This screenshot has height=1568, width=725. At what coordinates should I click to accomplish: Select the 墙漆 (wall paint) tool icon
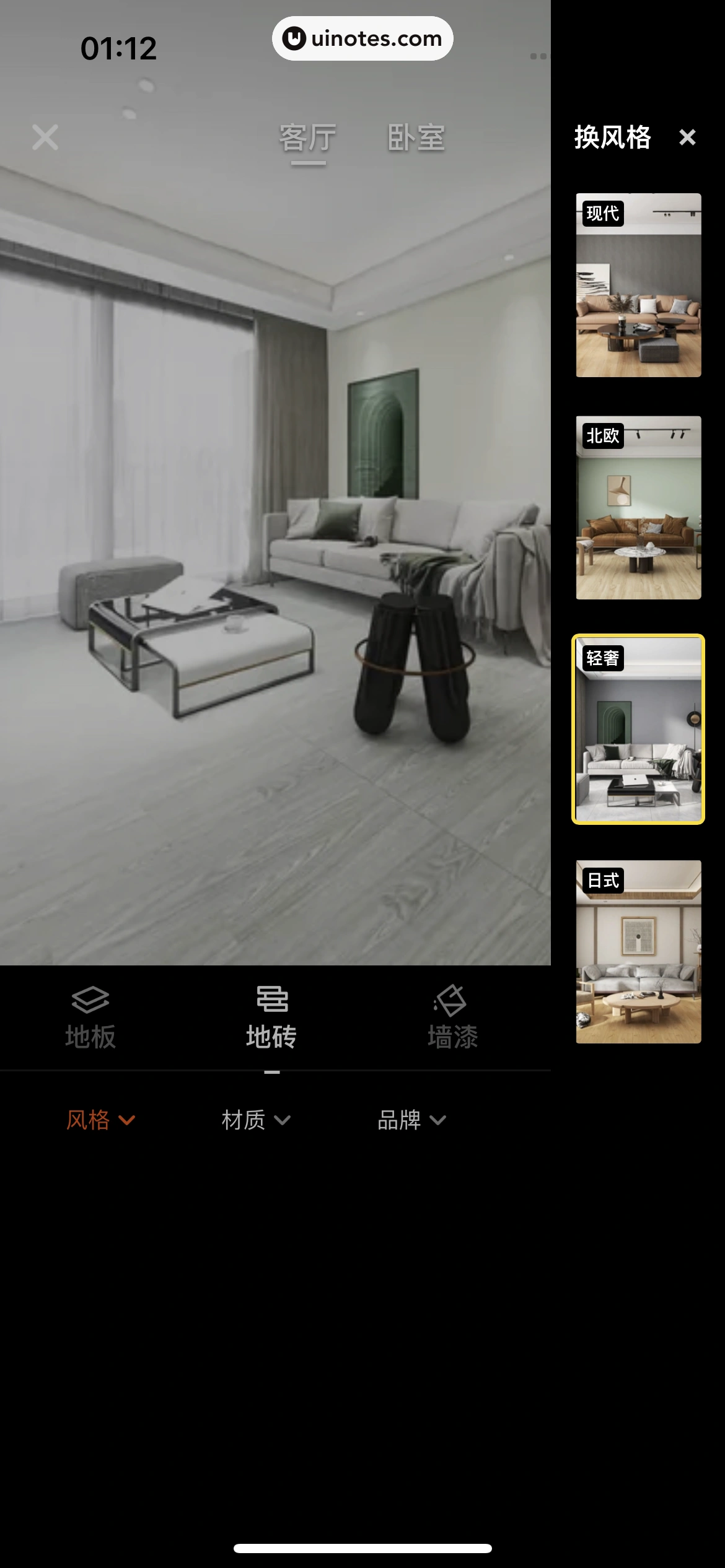click(450, 1015)
